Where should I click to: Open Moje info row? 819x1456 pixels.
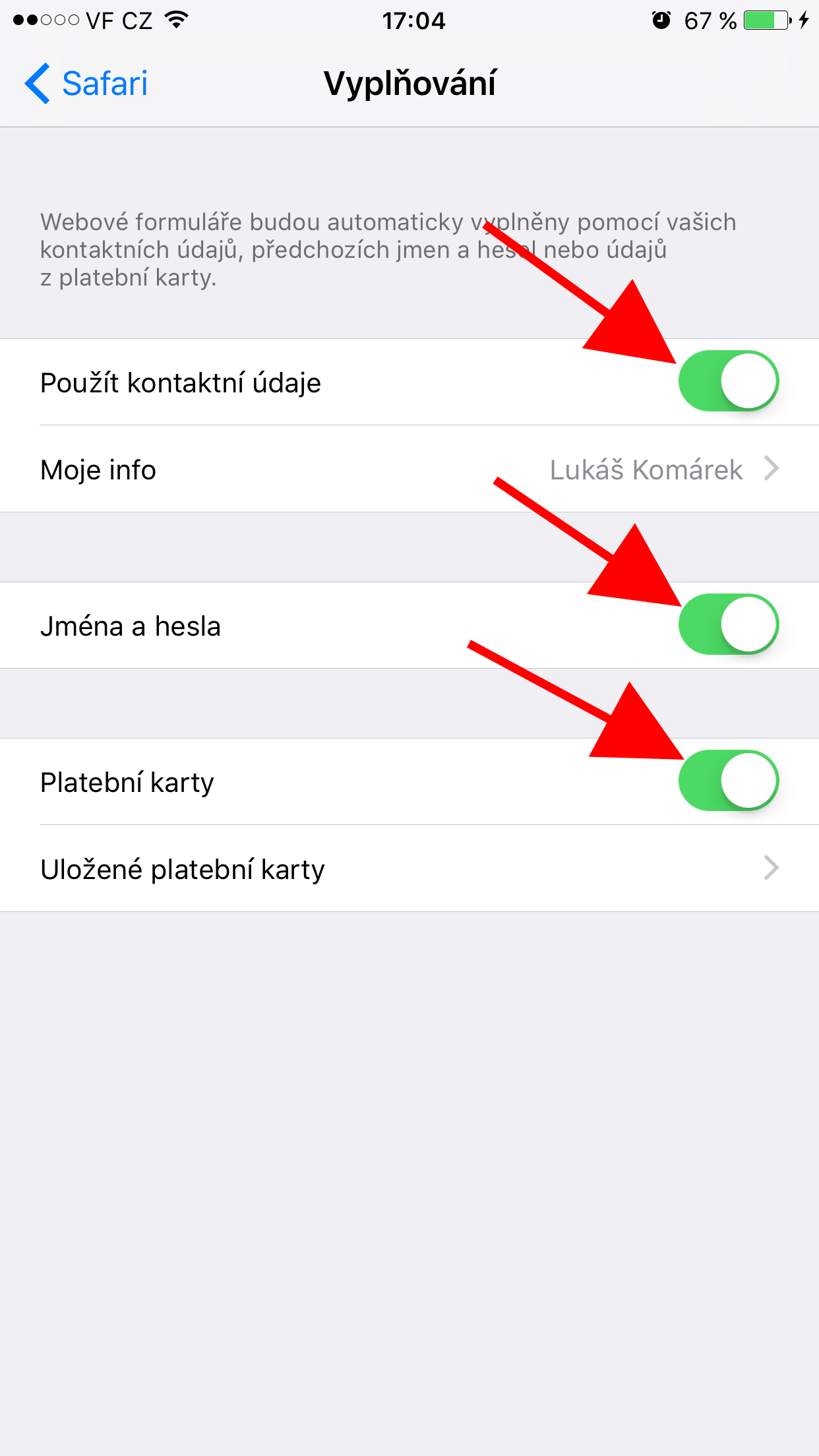click(409, 470)
